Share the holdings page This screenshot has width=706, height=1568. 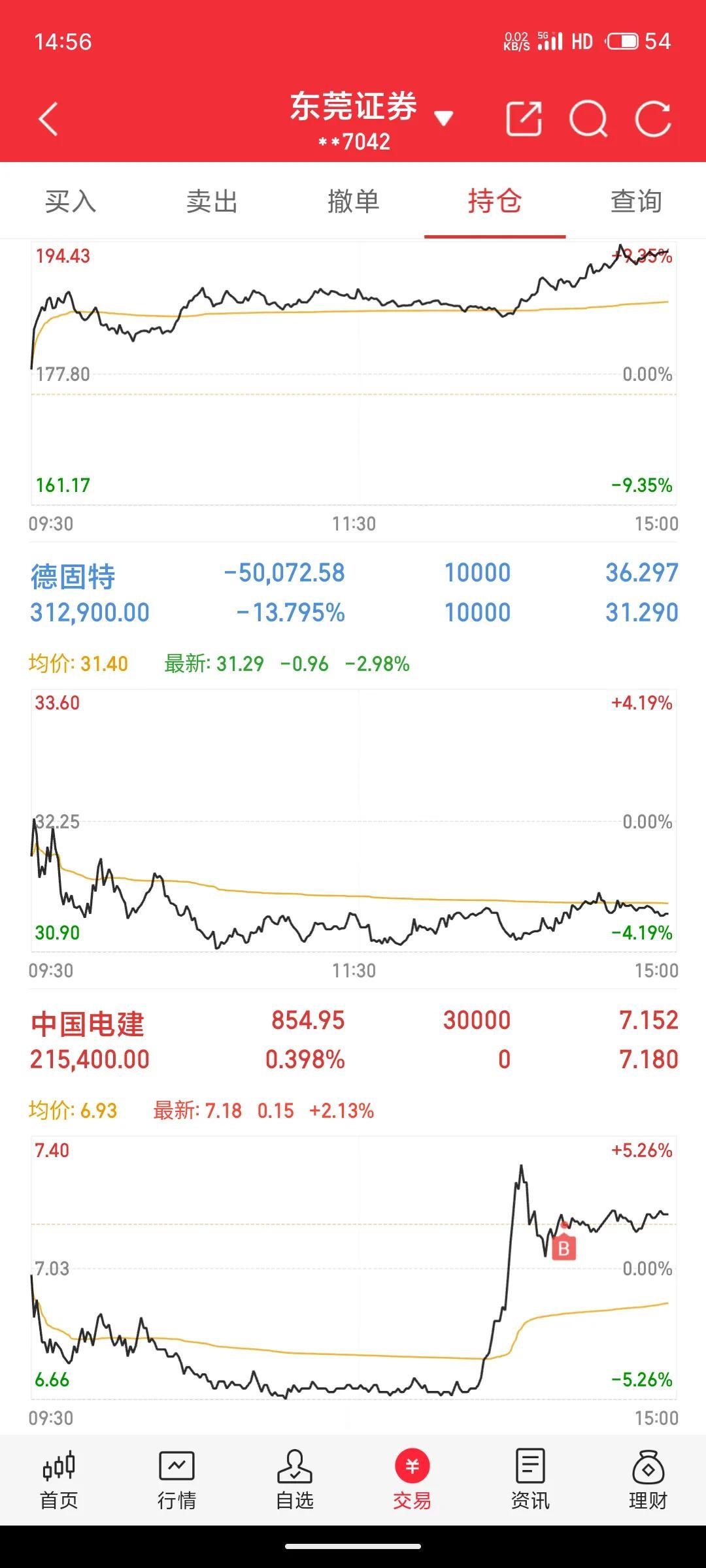524,119
